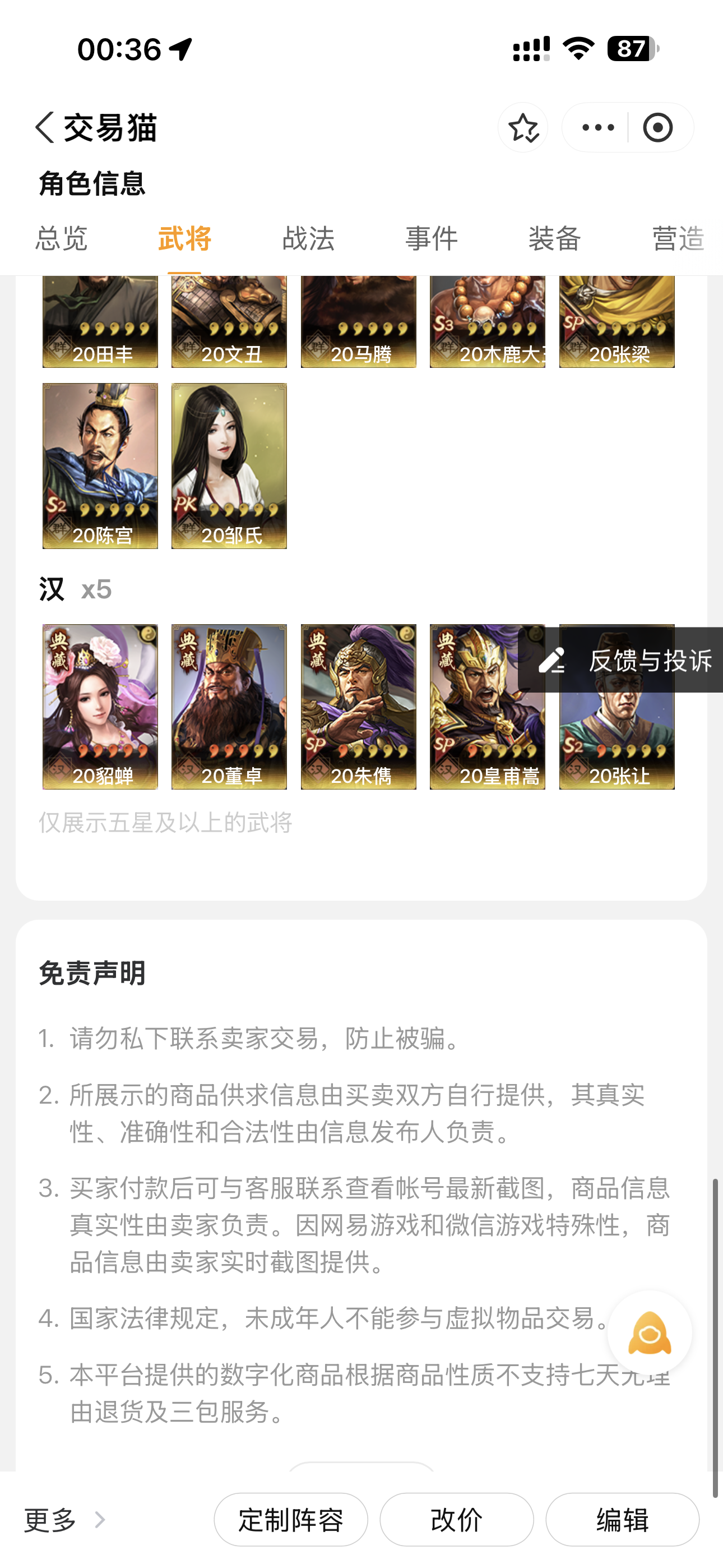
Task: Expand the 更多 options
Action: (64, 1520)
